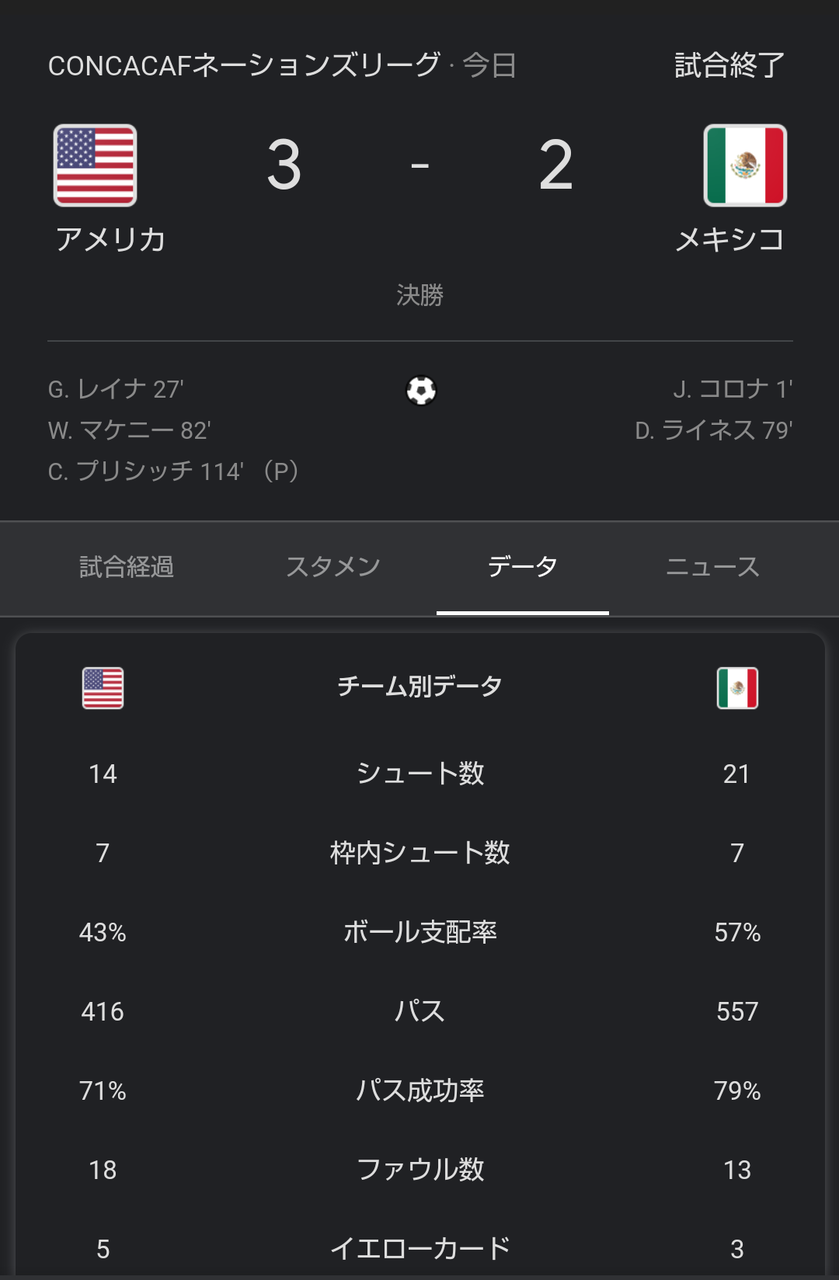The height and width of the screenshot is (1280, 839).
Task: Click the Mexico flag in the stats table
Action: pos(737,685)
